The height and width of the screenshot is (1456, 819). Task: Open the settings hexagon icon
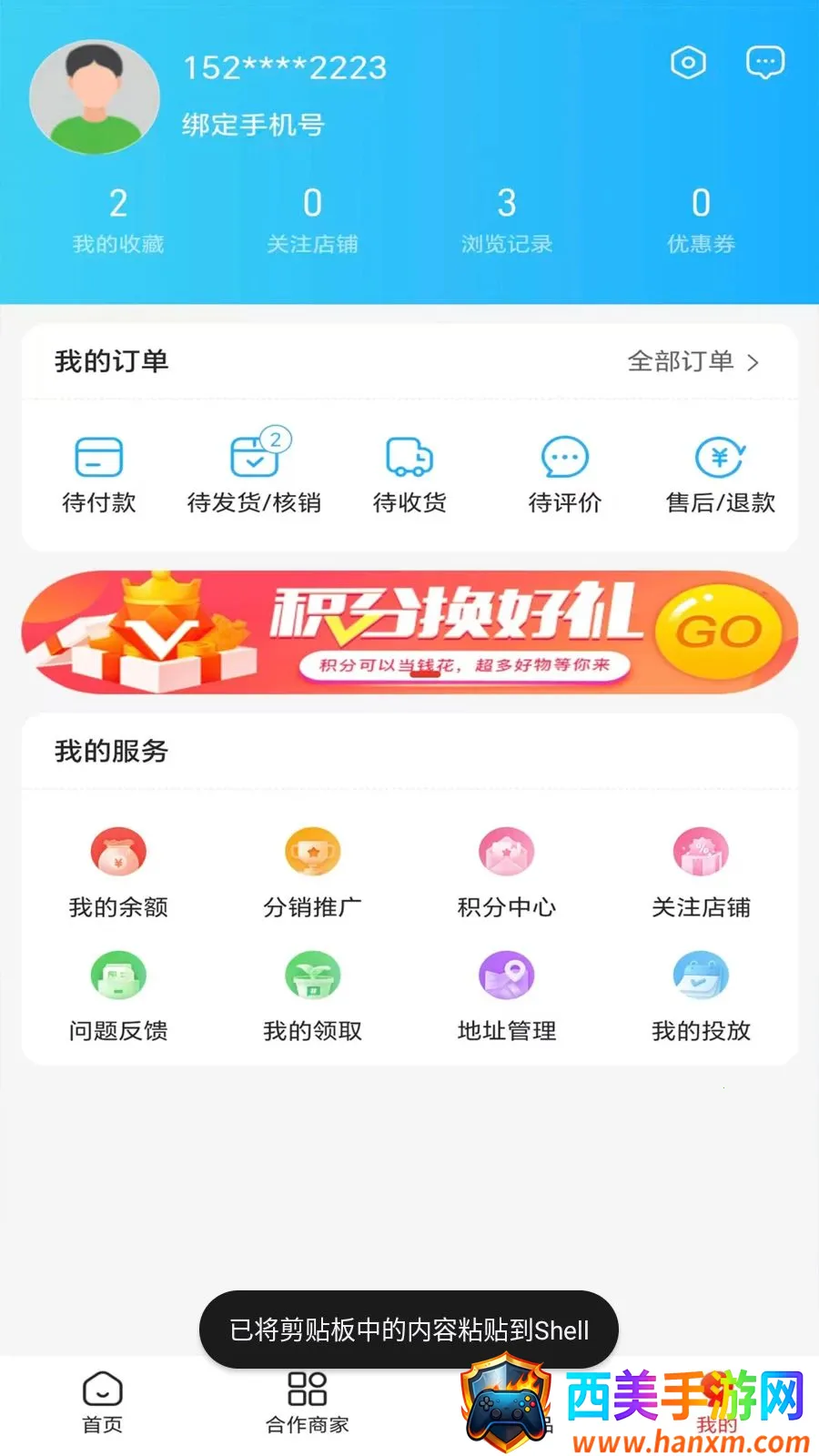[x=688, y=63]
